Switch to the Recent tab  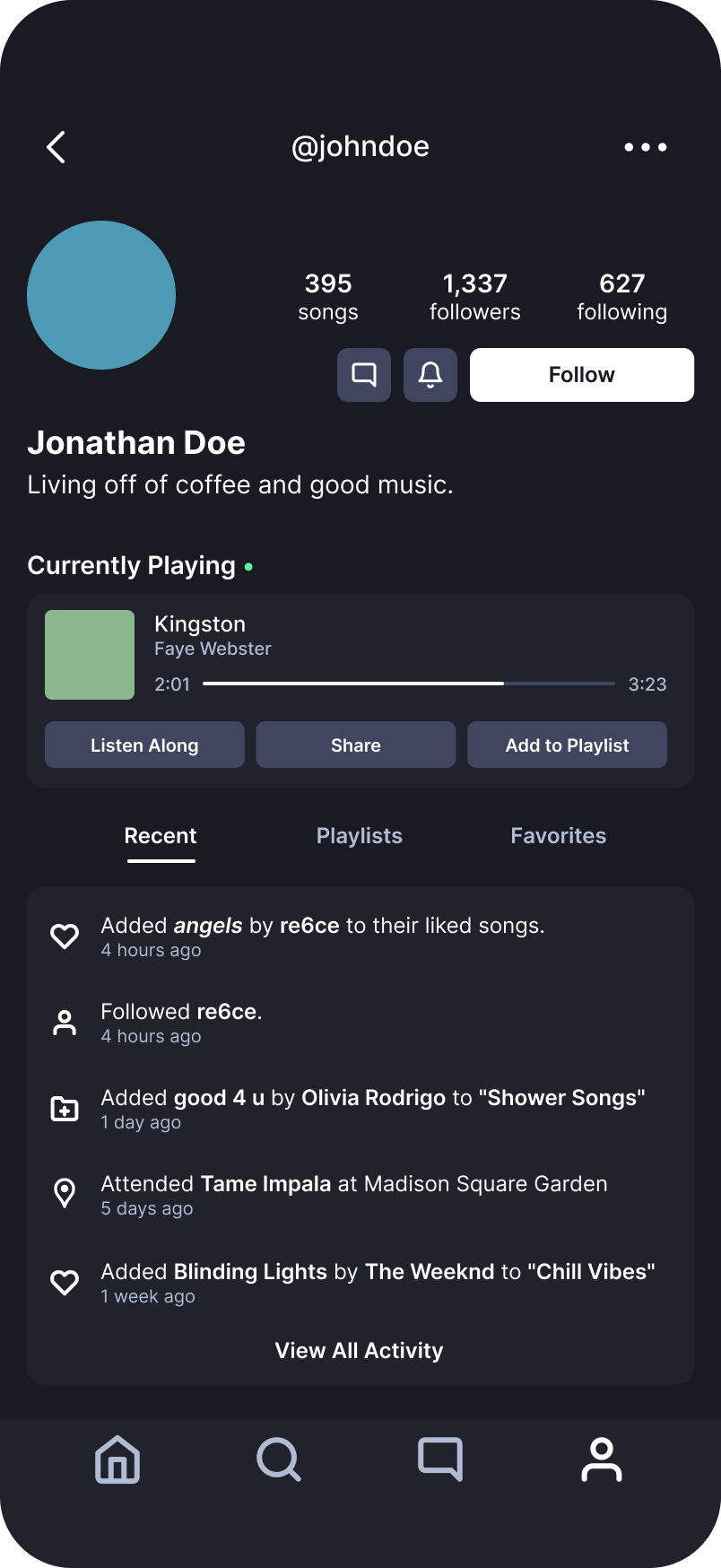point(161,836)
